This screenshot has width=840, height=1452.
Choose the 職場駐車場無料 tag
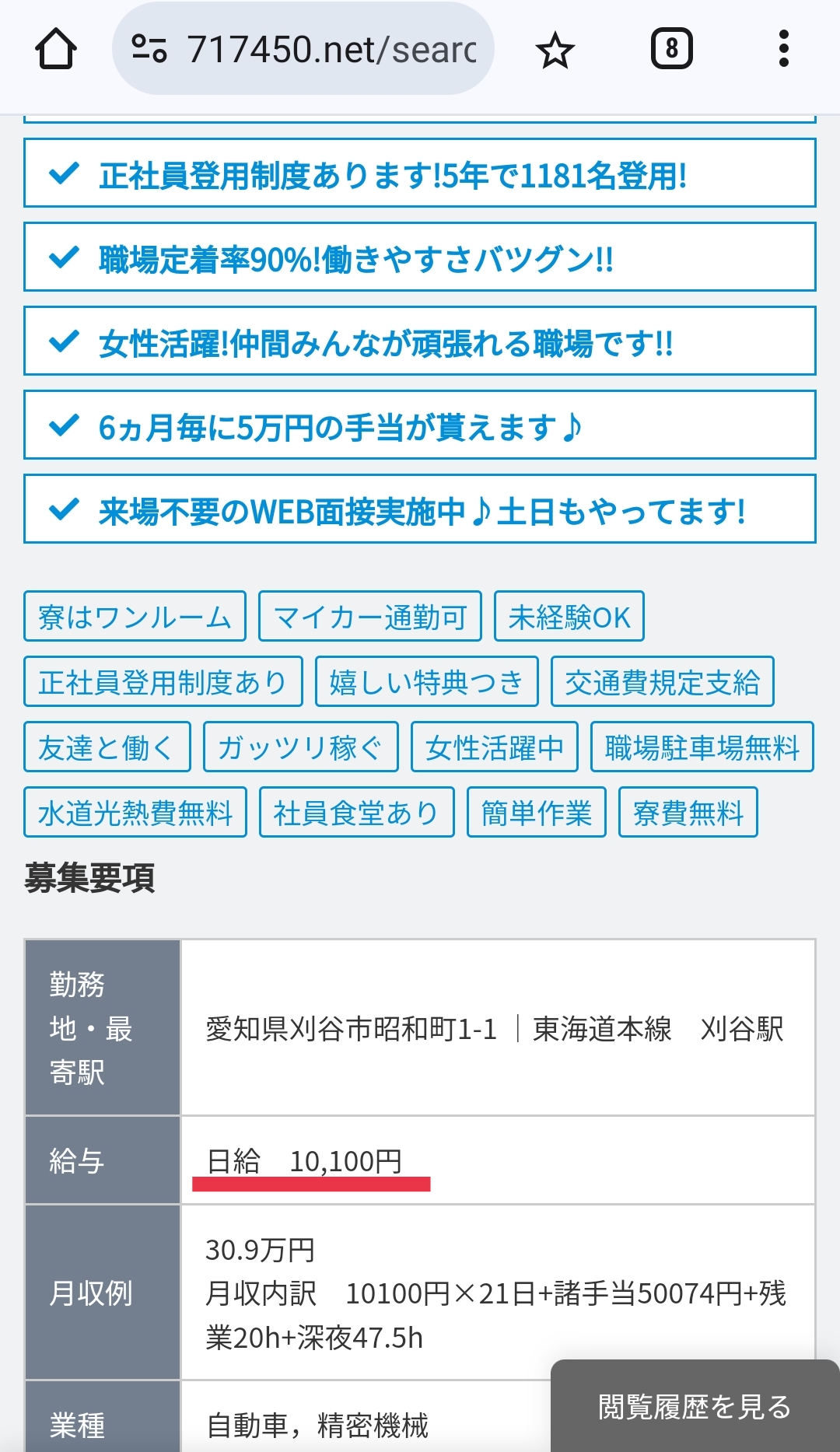pos(702,747)
